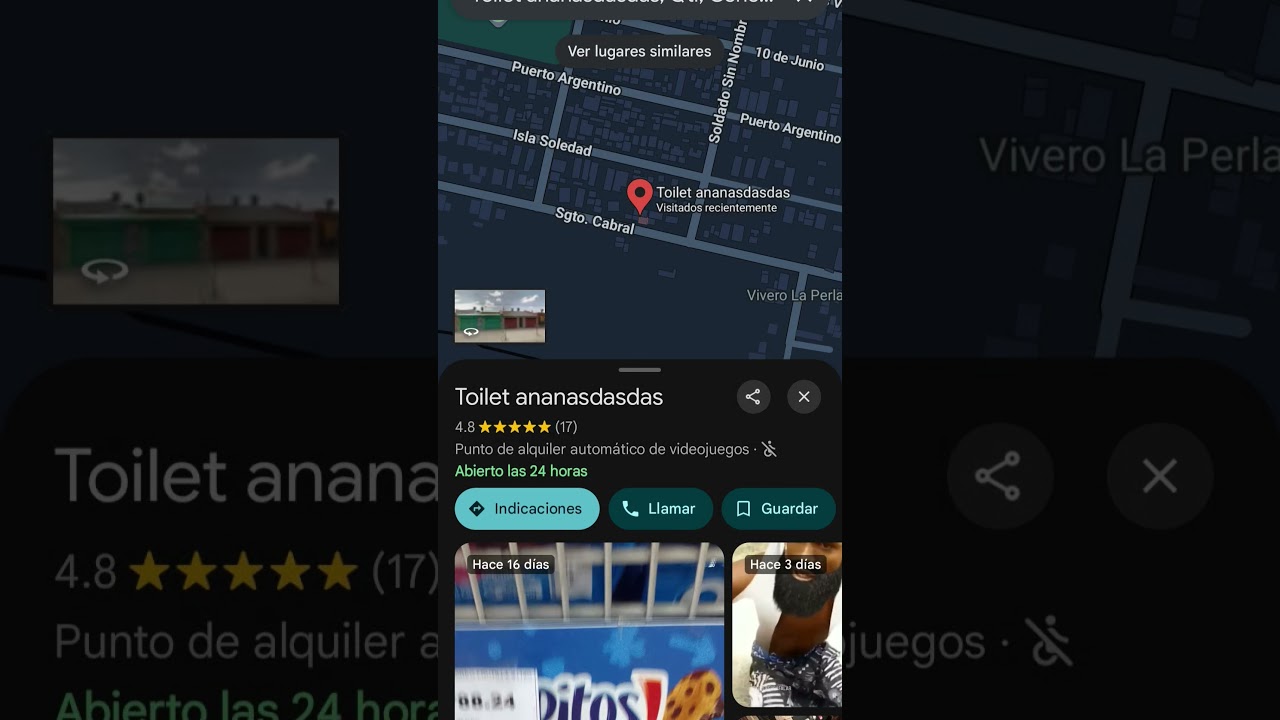Call the place using Llamar
This screenshot has height=720, width=1280.
pyautogui.click(x=659, y=509)
